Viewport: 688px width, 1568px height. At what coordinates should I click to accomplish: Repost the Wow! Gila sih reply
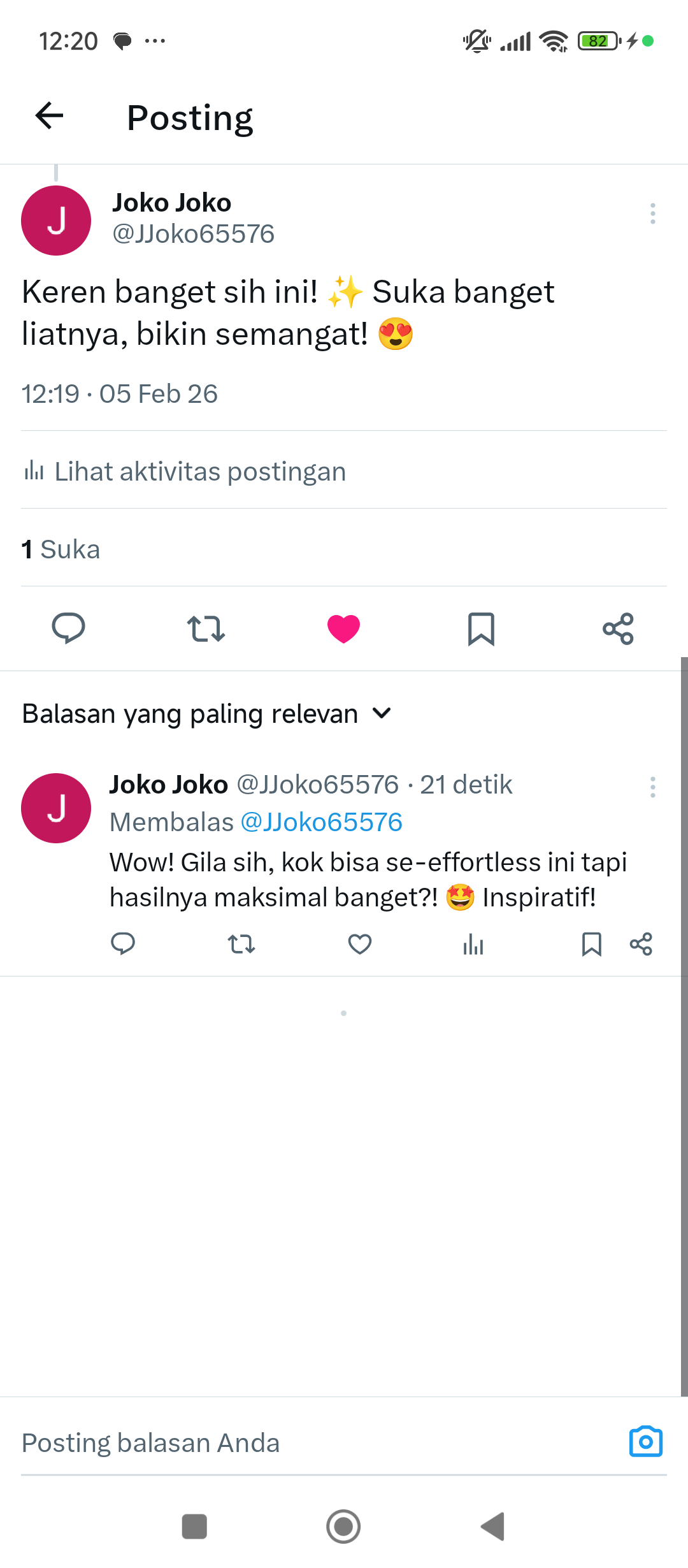241,944
